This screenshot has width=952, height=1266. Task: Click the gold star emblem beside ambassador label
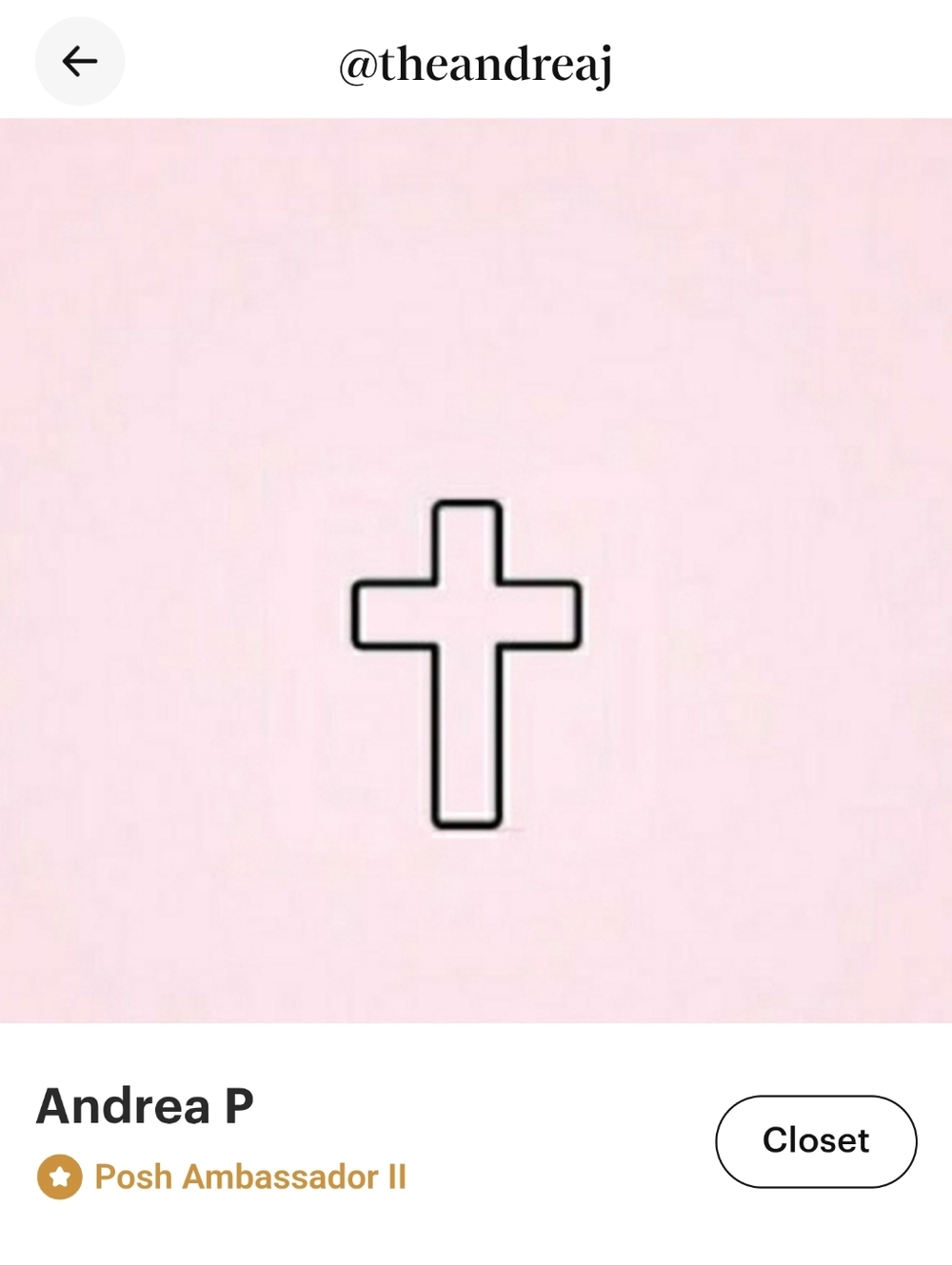click(61, 1177)
